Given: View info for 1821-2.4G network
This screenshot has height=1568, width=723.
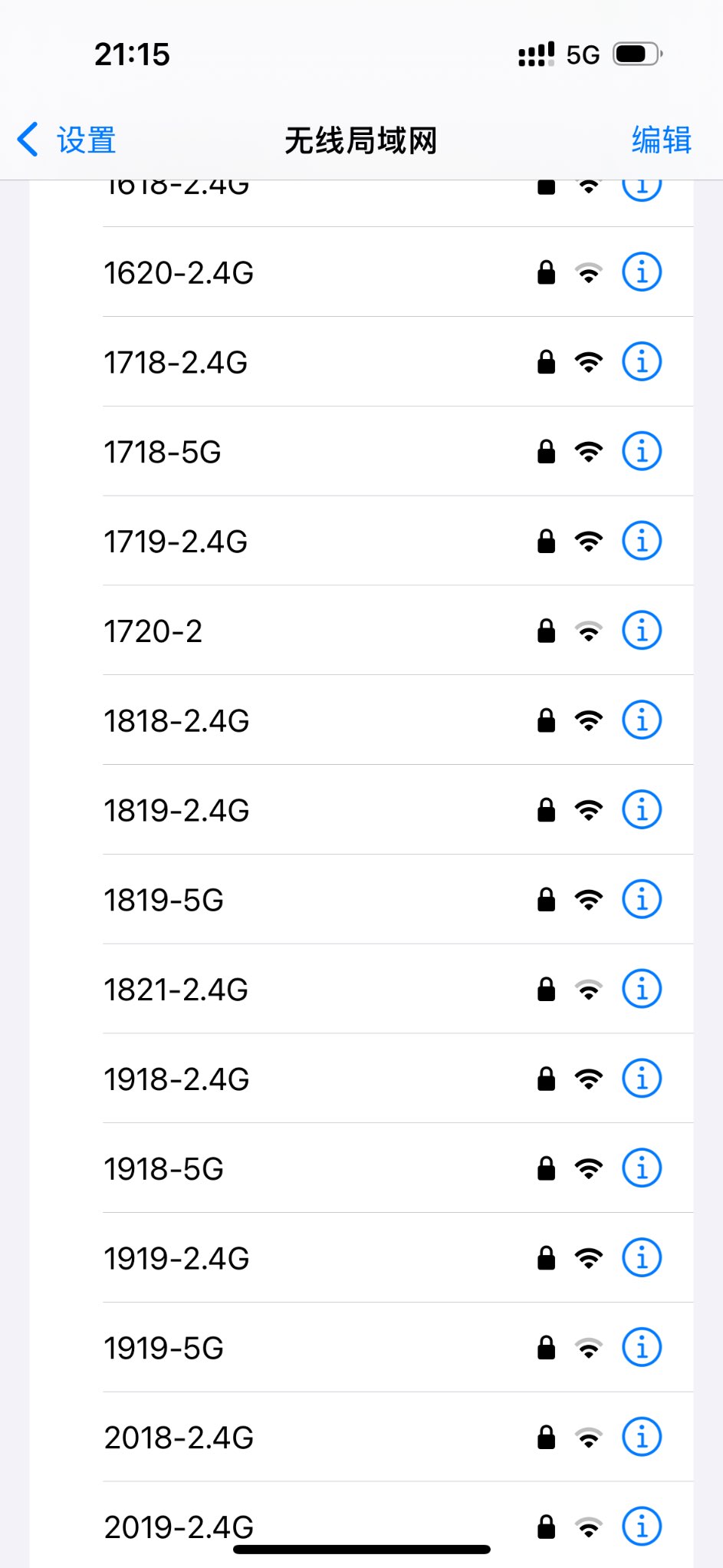Looking at the screenshot, I should point(642,990).
